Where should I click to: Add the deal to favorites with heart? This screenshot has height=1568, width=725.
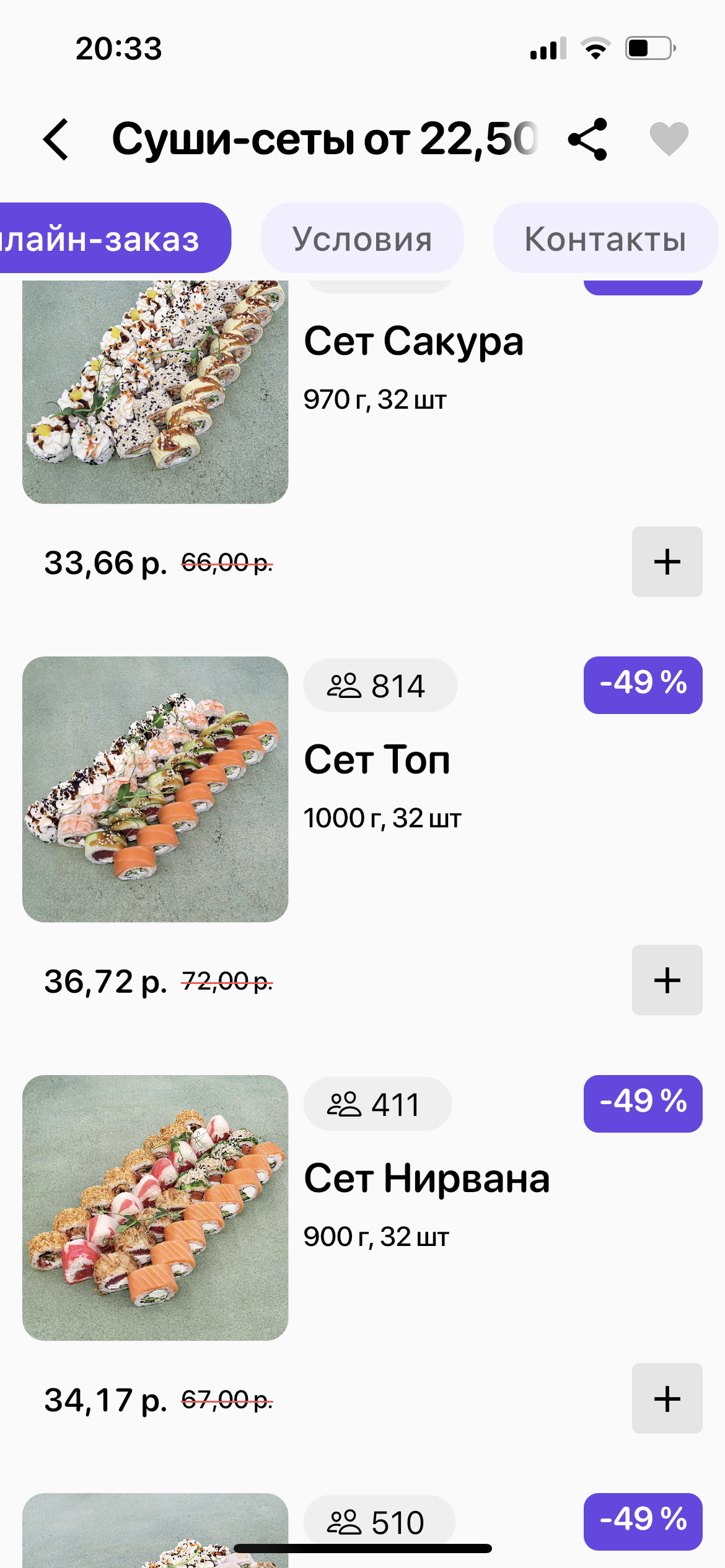coord(669,139)
